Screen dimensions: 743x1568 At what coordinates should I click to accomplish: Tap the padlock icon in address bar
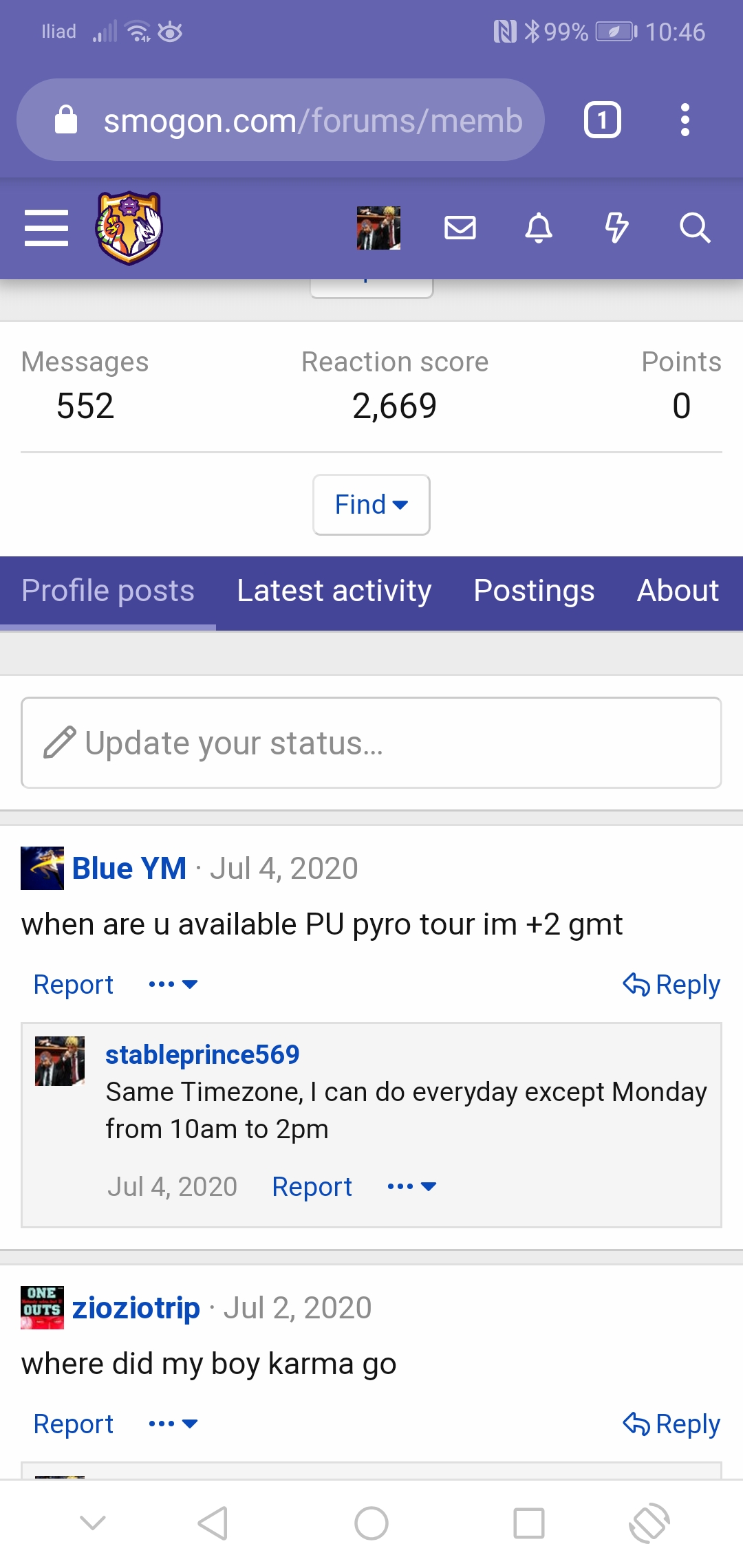pos(65,119)
